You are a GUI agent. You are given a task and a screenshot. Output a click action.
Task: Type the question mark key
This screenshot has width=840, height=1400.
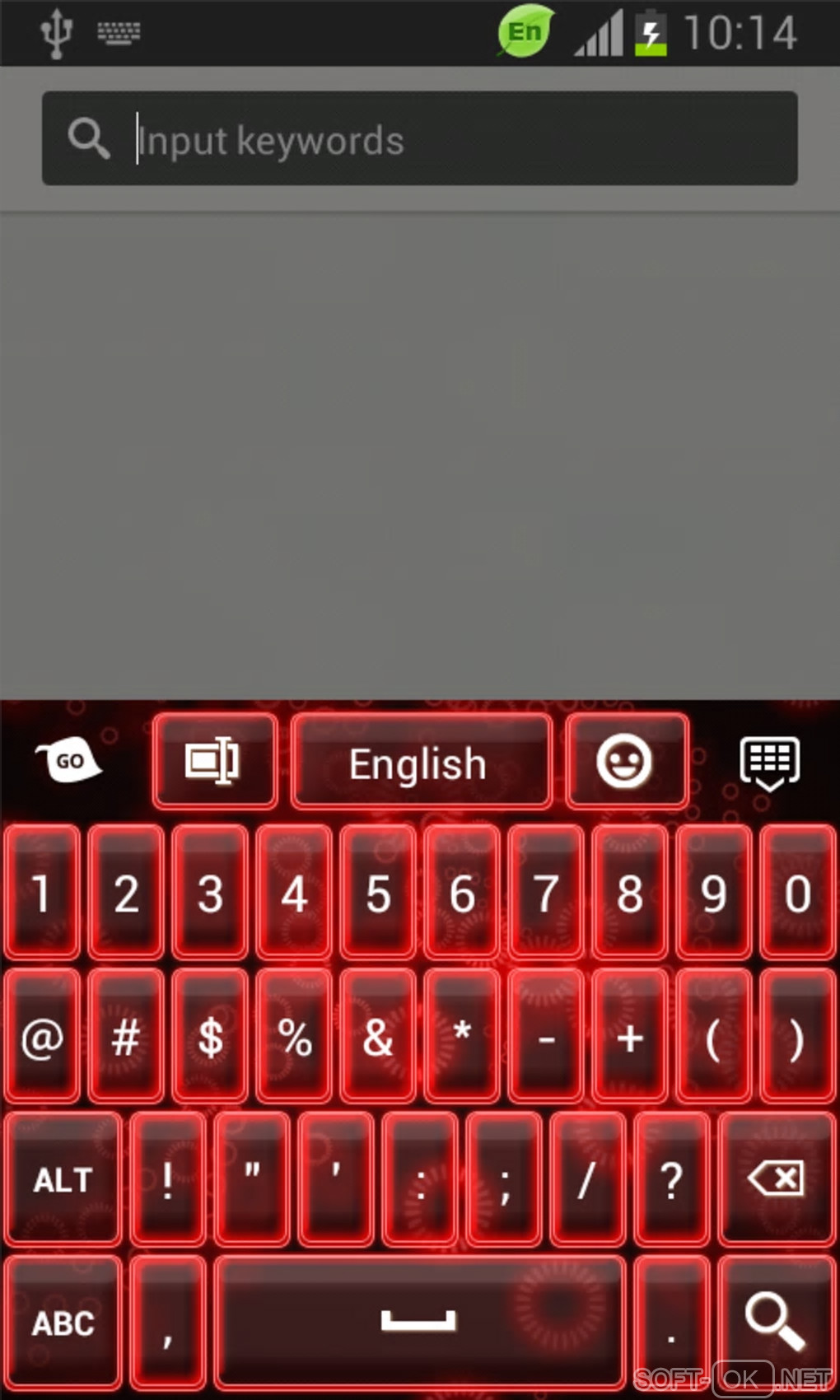click(x=671, y=1179)
